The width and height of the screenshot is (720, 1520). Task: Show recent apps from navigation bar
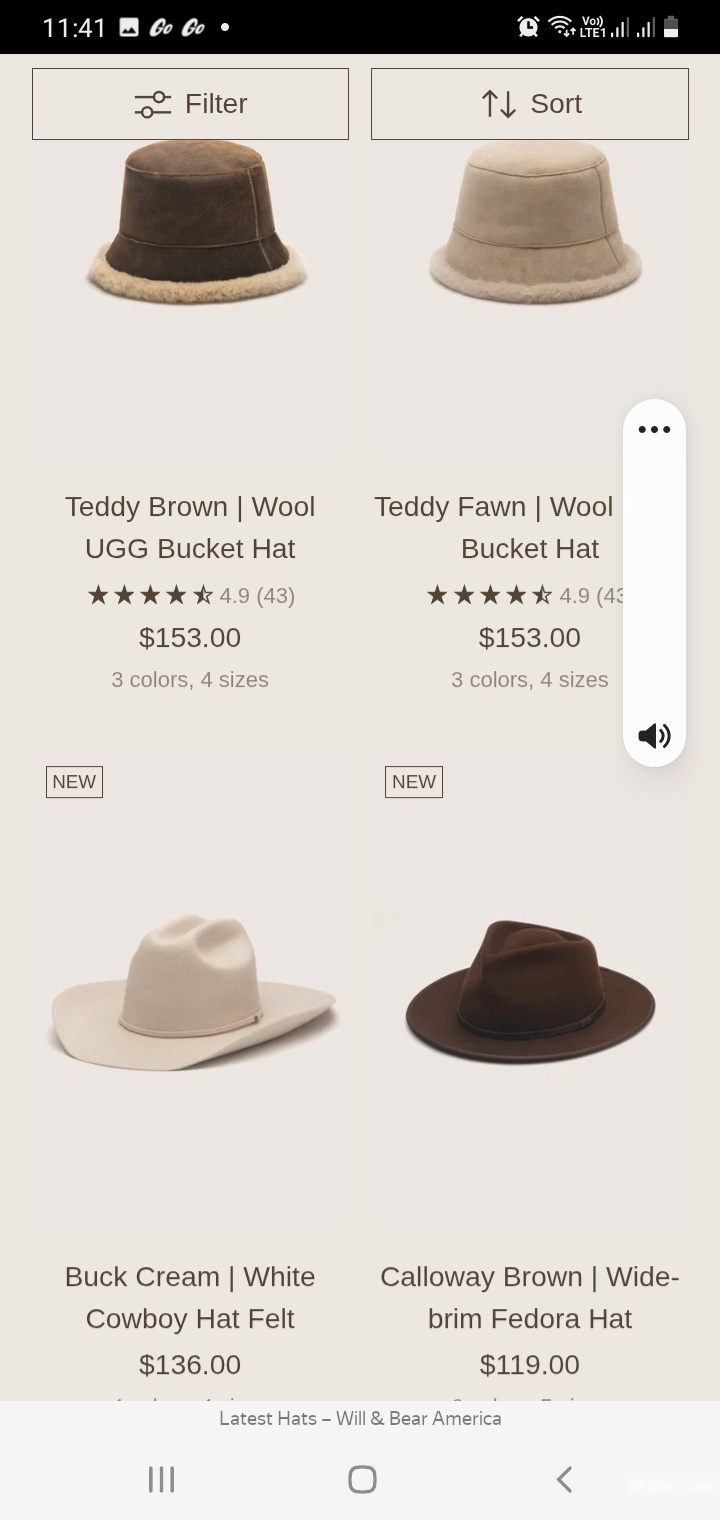161,1479
